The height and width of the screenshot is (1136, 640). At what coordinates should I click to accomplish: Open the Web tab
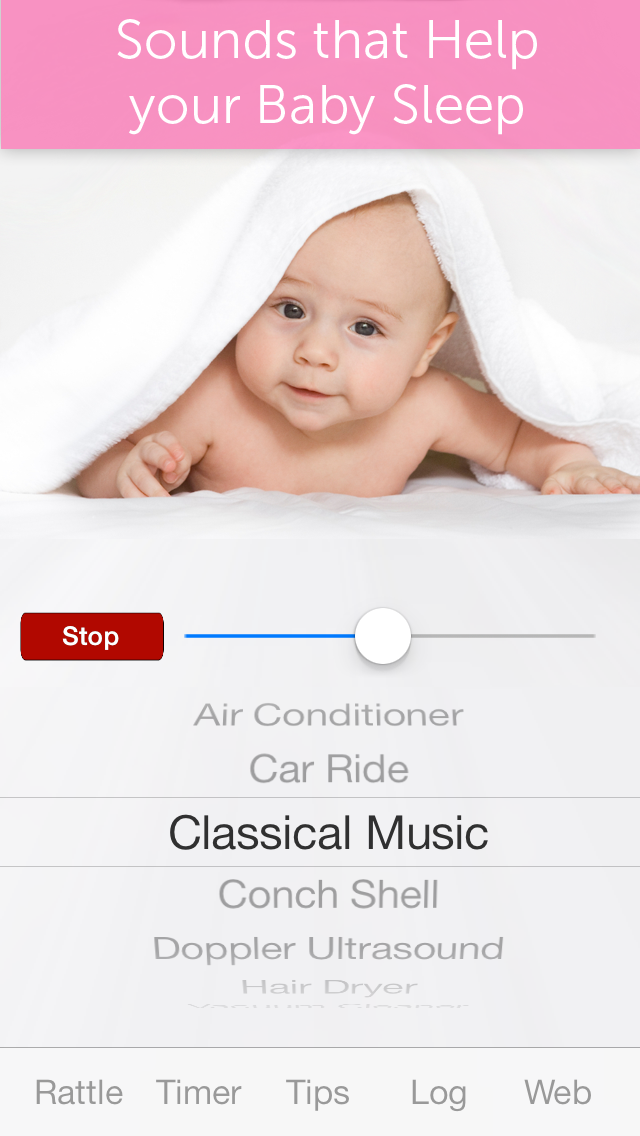click(x=558, y=1093)
